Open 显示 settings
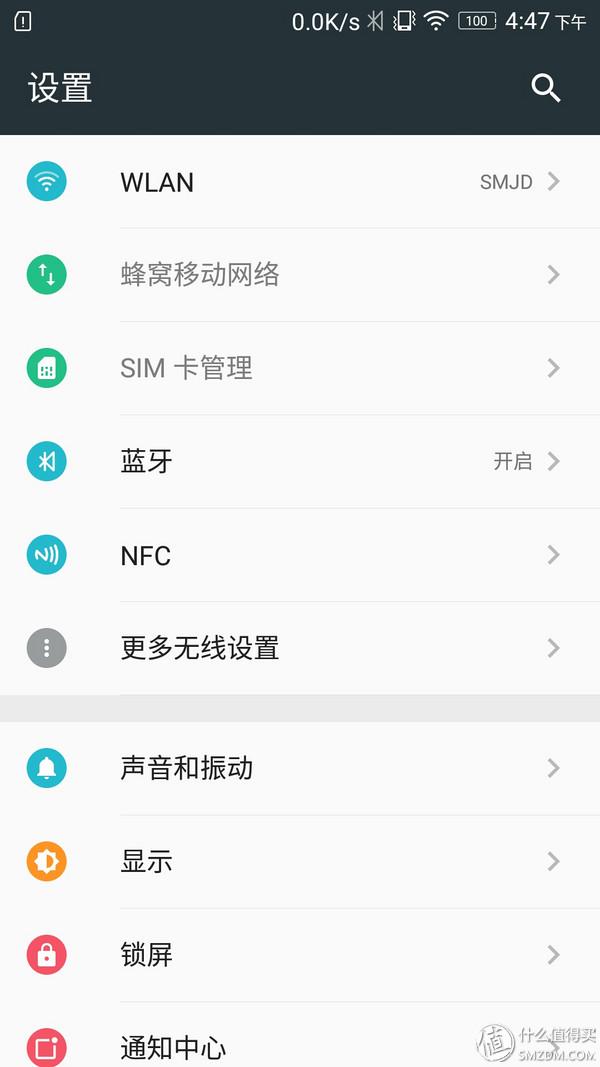600x1067 pixels. [x=300, y=861]
